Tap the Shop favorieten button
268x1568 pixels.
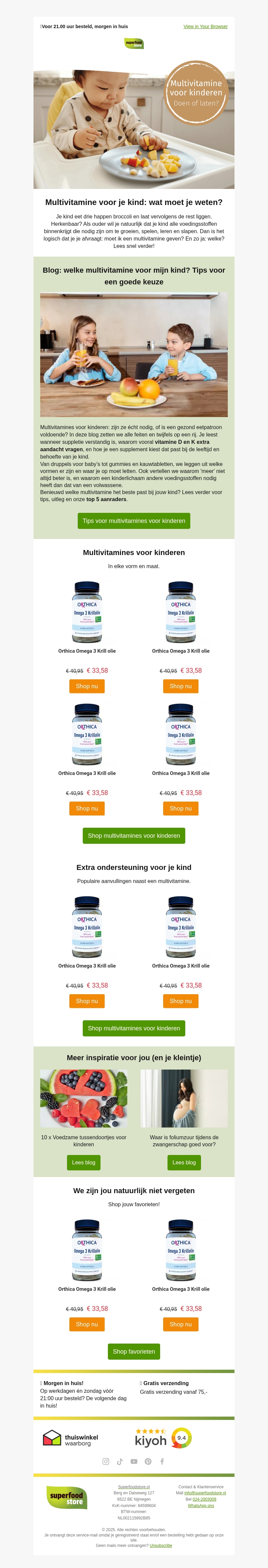(x=134, y=1351)
